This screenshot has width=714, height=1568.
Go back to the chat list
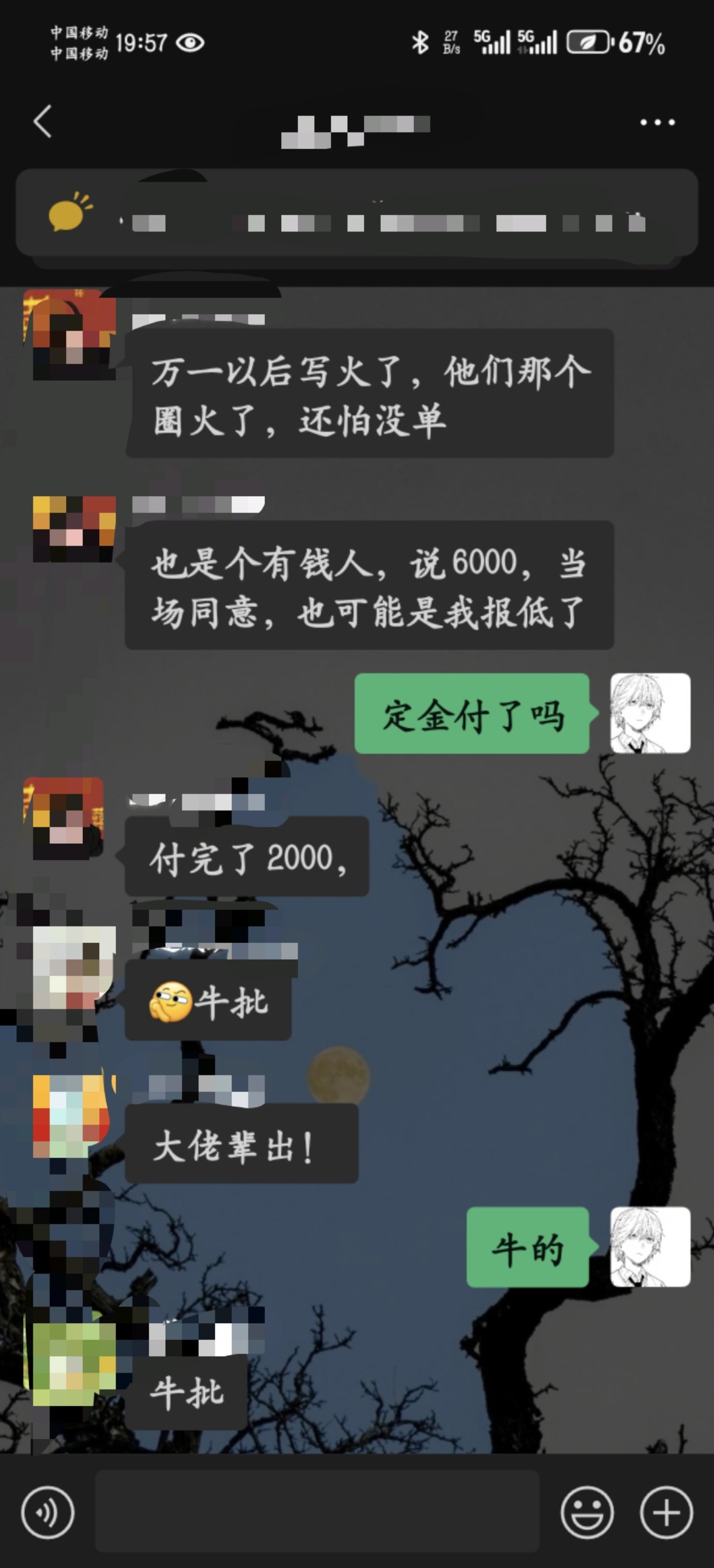pos(43,122)
